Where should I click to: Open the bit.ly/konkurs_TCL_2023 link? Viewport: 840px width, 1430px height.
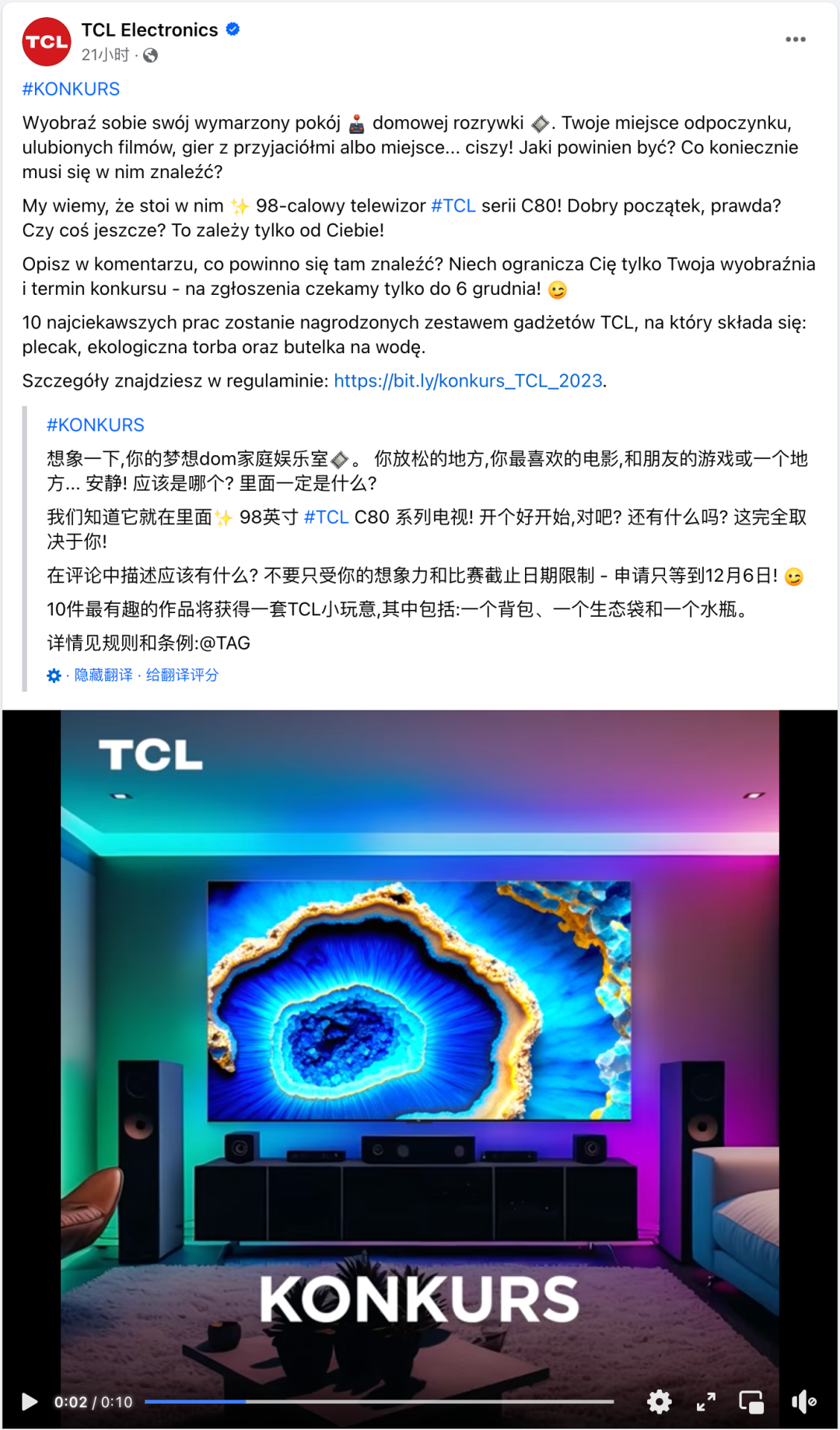[467, 381]
